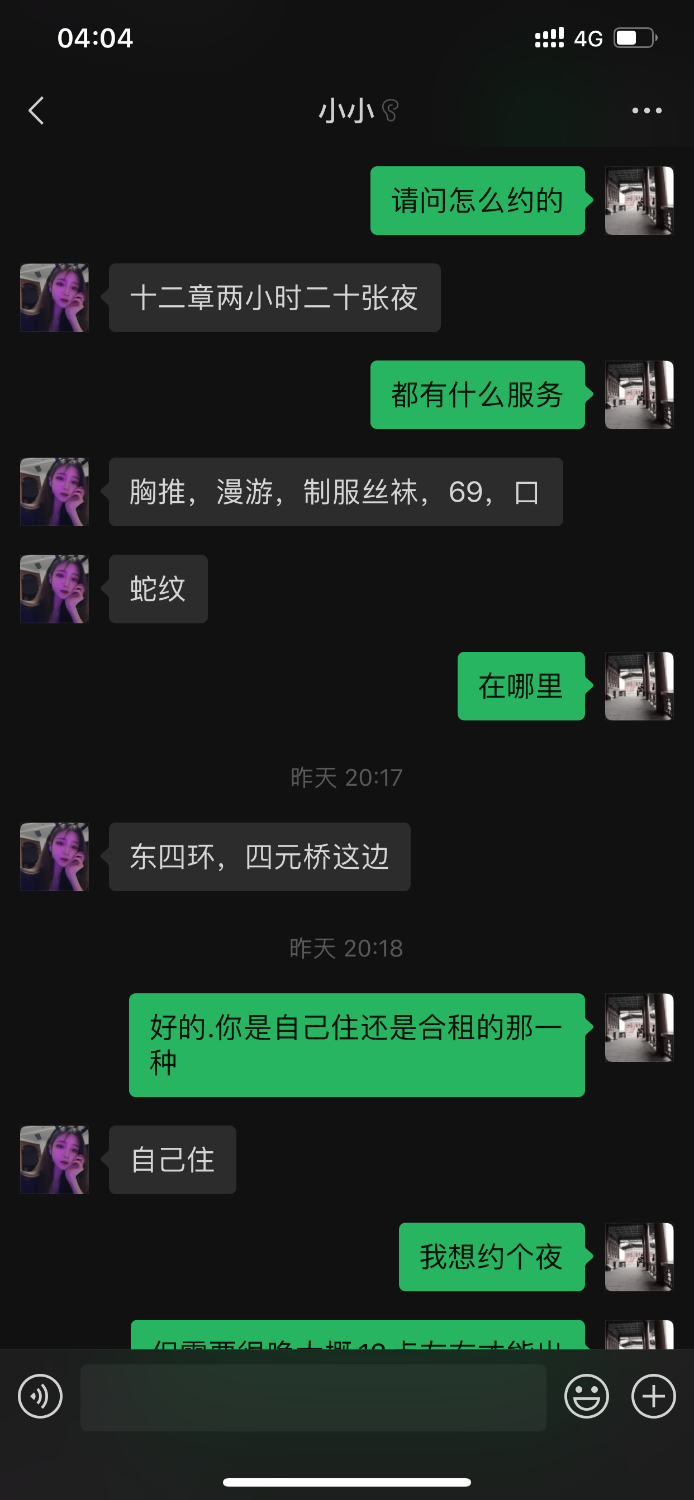
Task: Switch to voice message input
Action: [x=40, y=1396]
